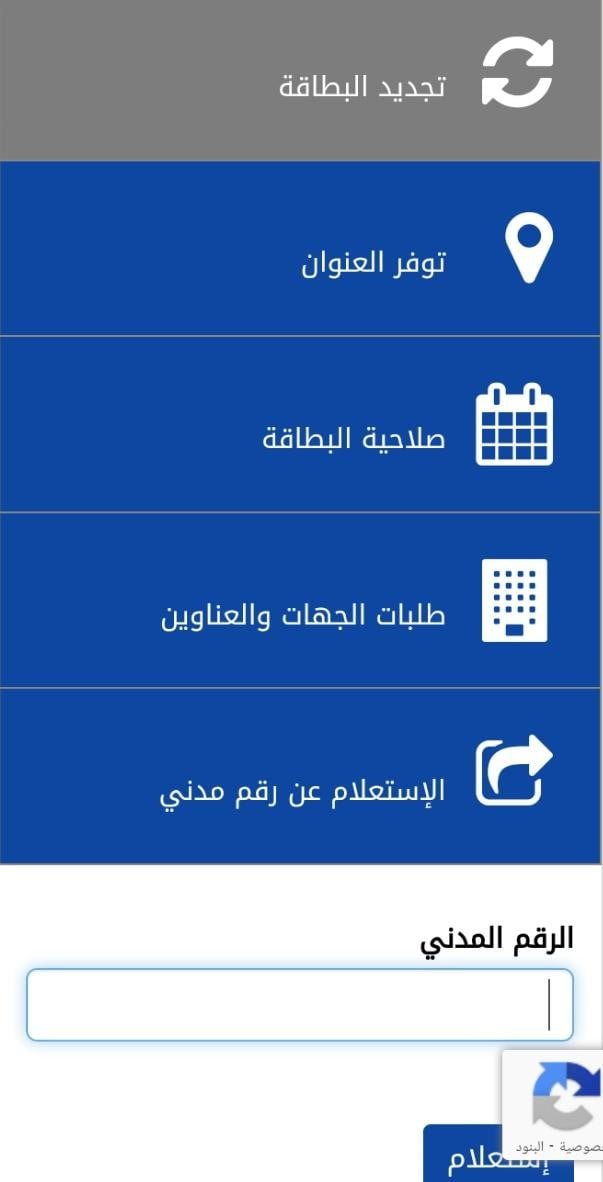Focus the الرقم المدني input field
This screenshot has width=603, height=1182.
300,1005
